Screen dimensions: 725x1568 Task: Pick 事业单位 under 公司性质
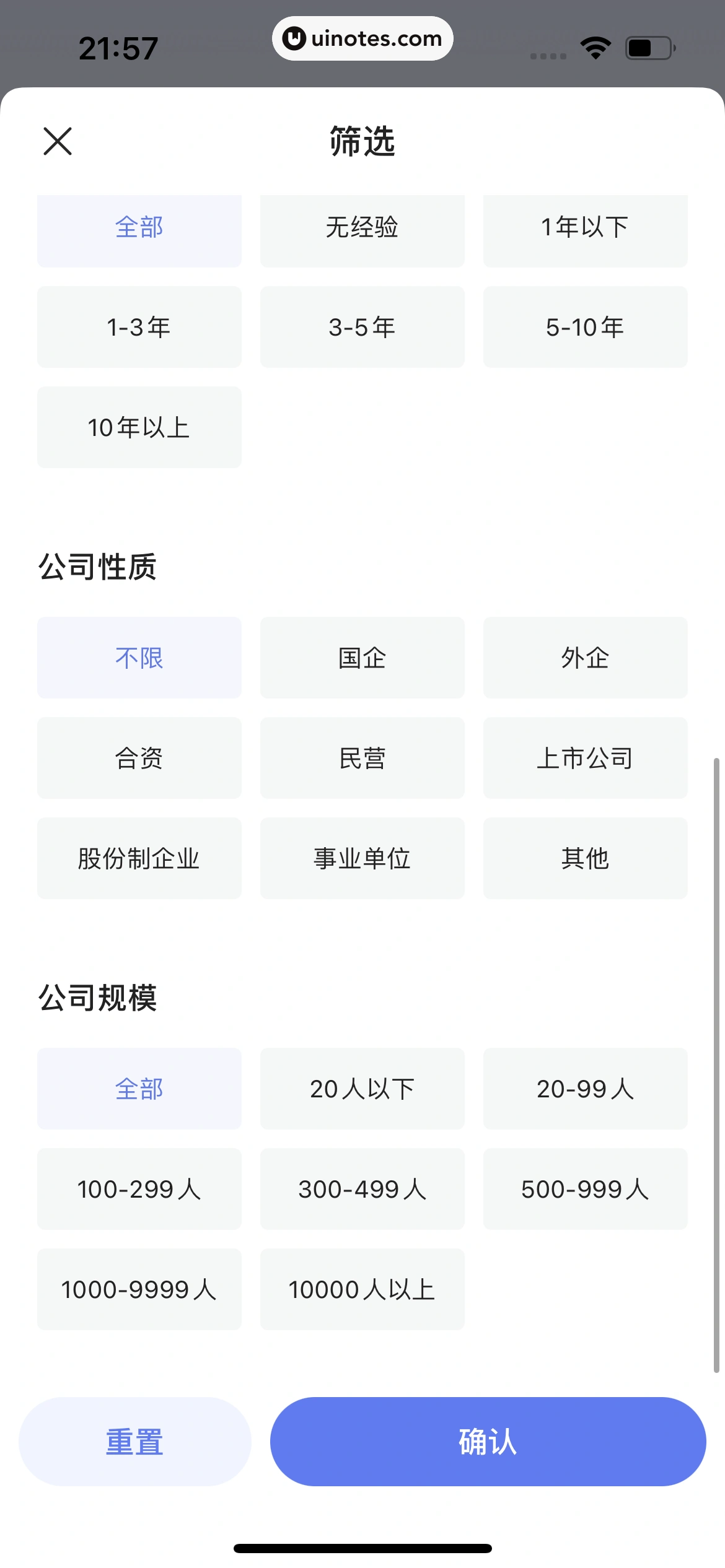[x=362, y=858]
